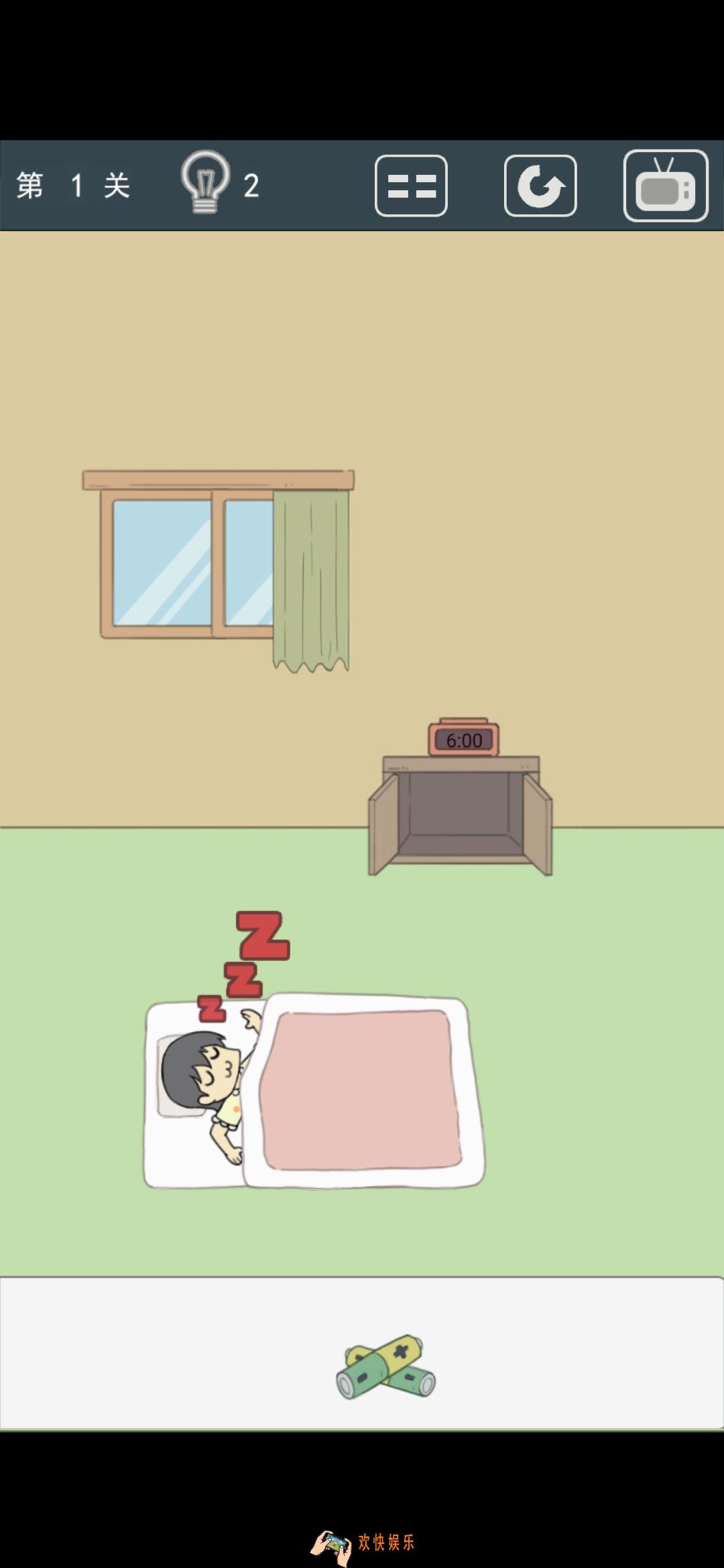724x1568 pixels.
Task: Open the level select menu
Action: pos(411,186)
